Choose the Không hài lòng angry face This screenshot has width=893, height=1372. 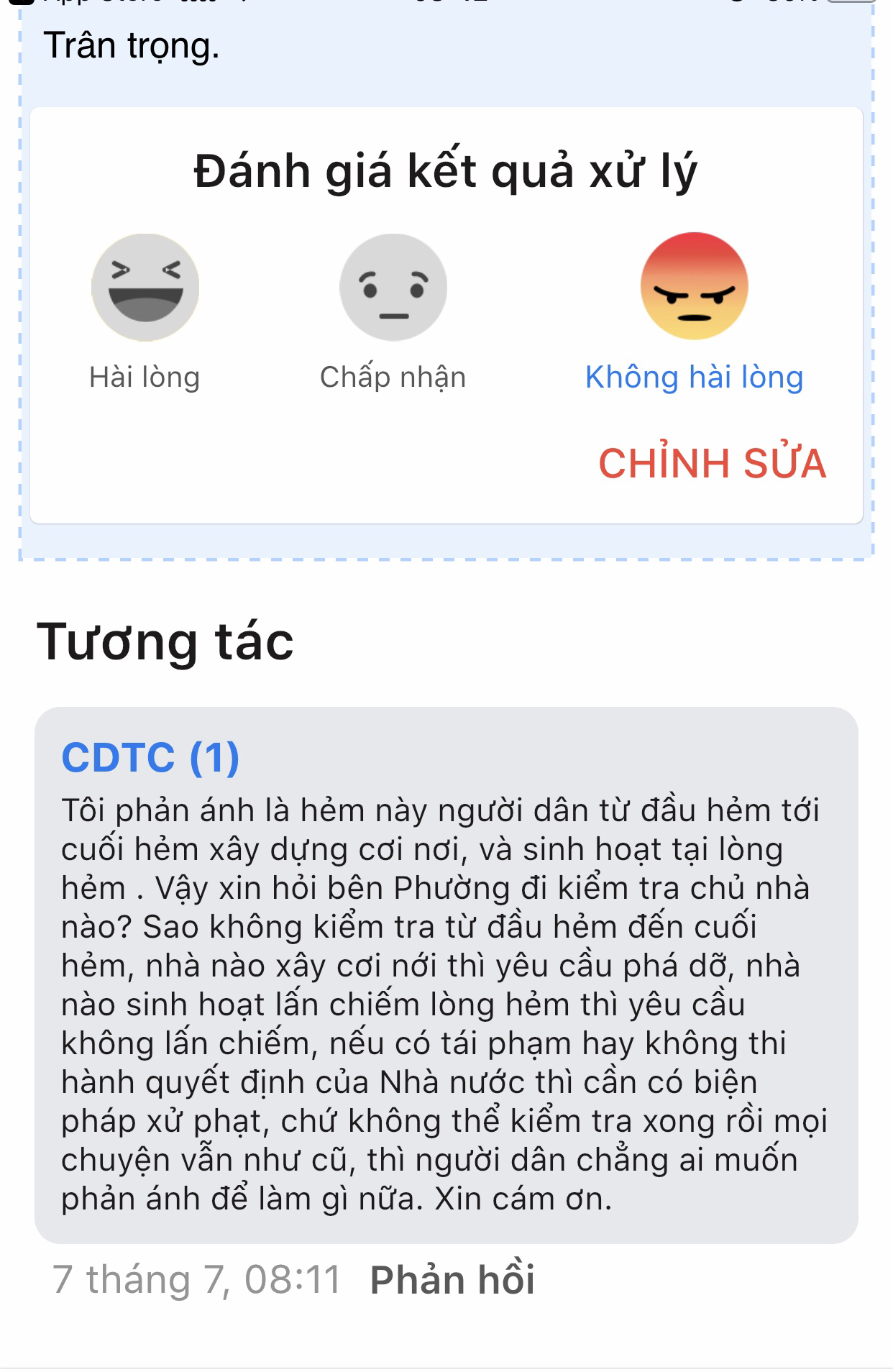[x=694, y=286]
